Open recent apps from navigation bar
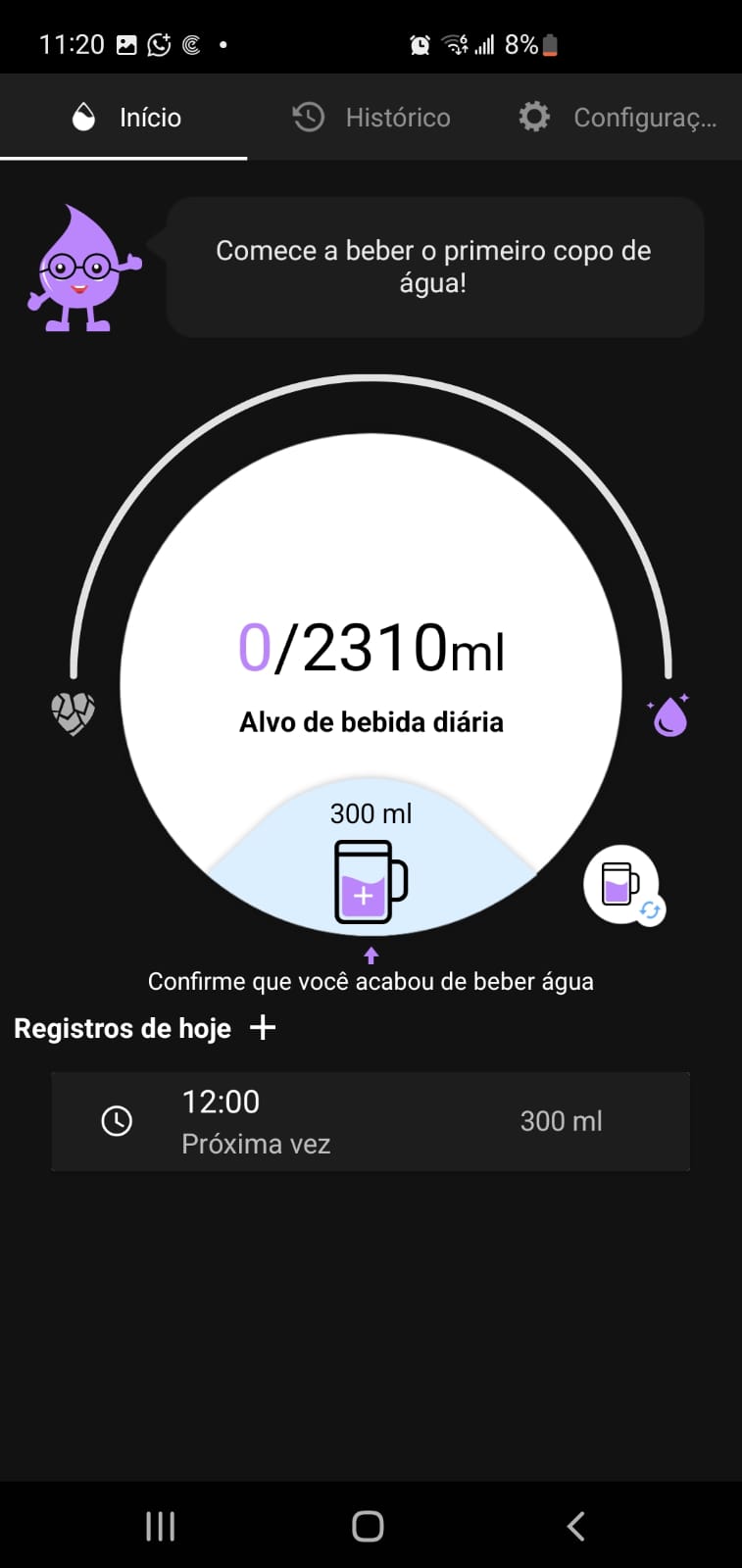 click(x=160, y=1526)
